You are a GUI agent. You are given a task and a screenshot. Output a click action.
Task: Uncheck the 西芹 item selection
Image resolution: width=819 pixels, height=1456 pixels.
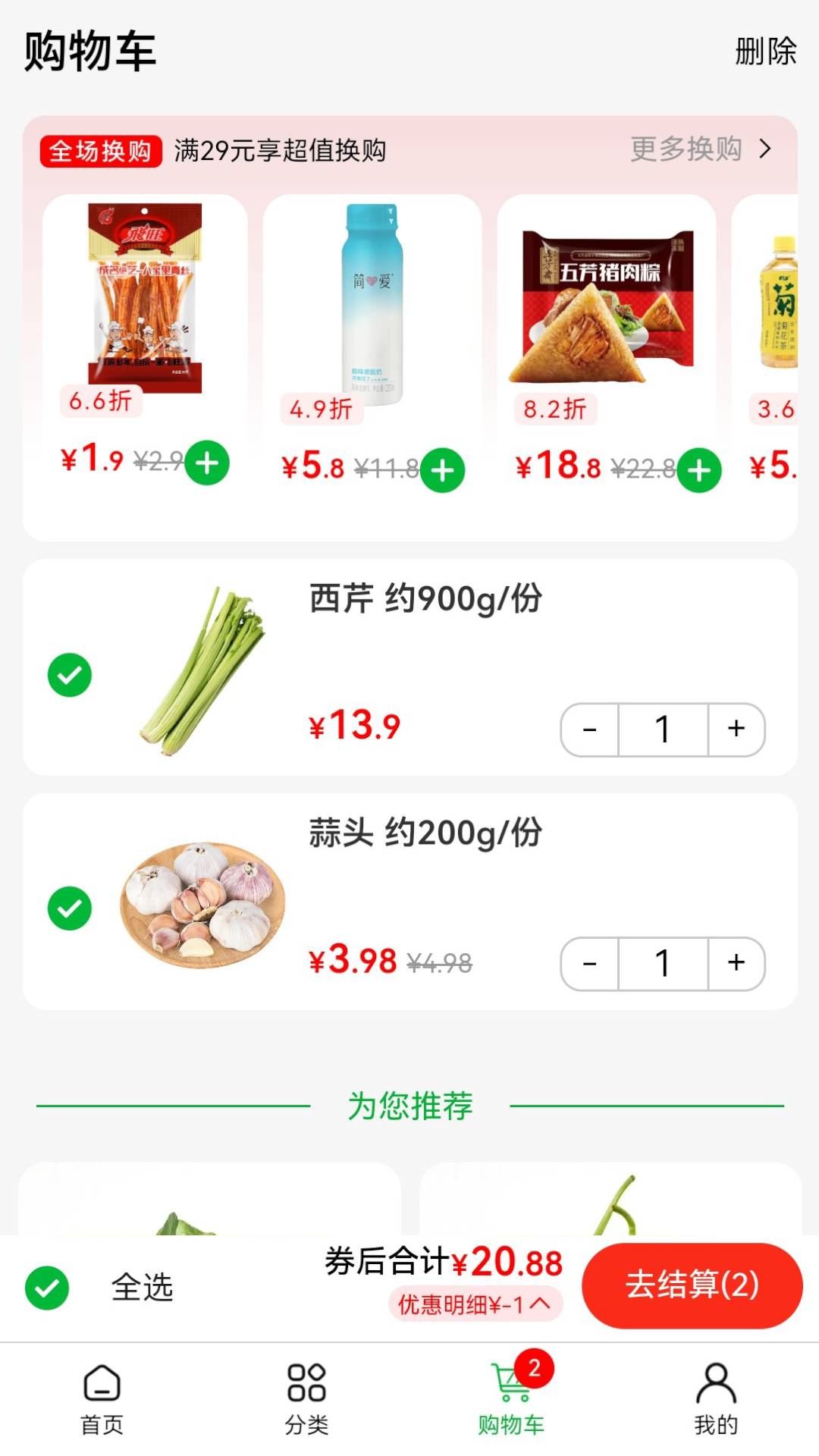coord(71,673)
